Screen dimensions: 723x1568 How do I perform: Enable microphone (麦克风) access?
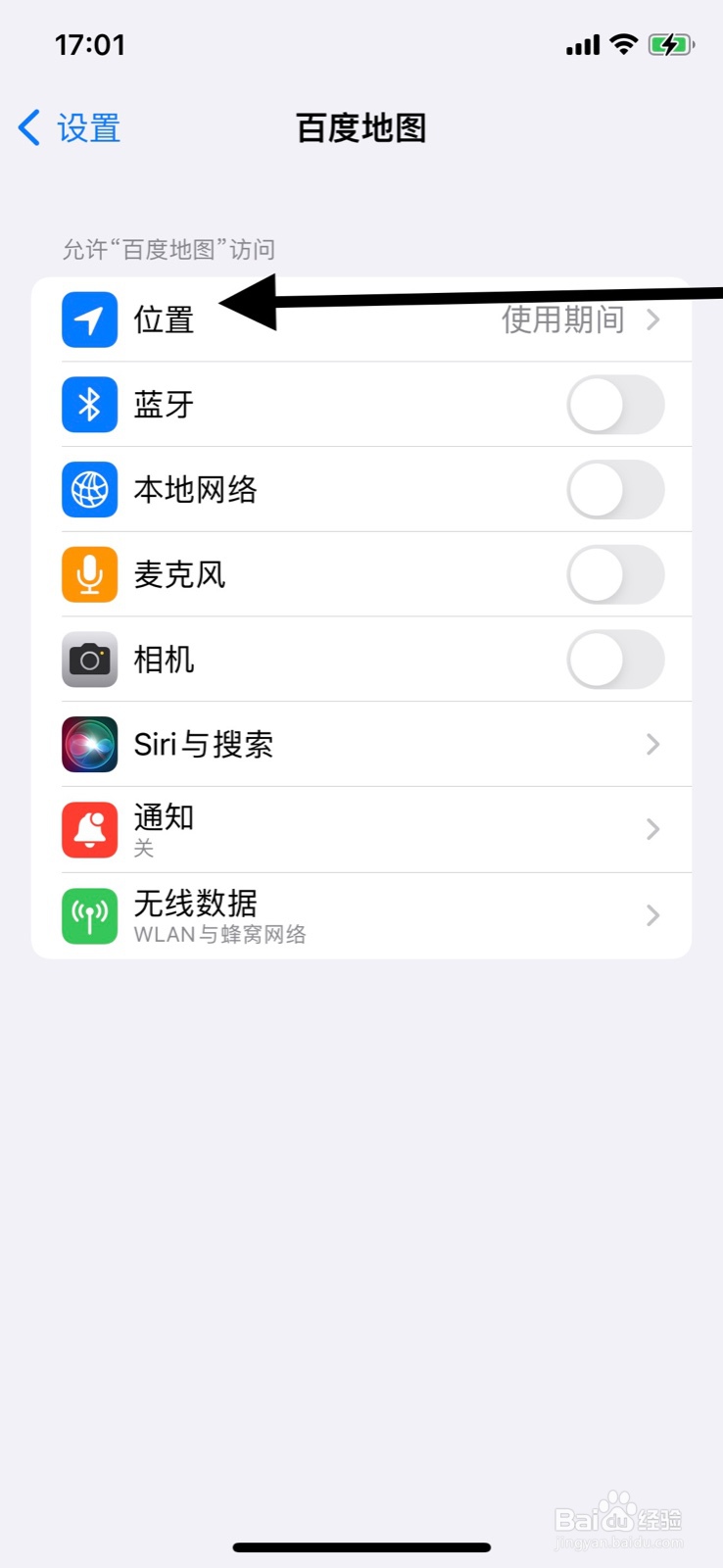(x=615, y=575)
